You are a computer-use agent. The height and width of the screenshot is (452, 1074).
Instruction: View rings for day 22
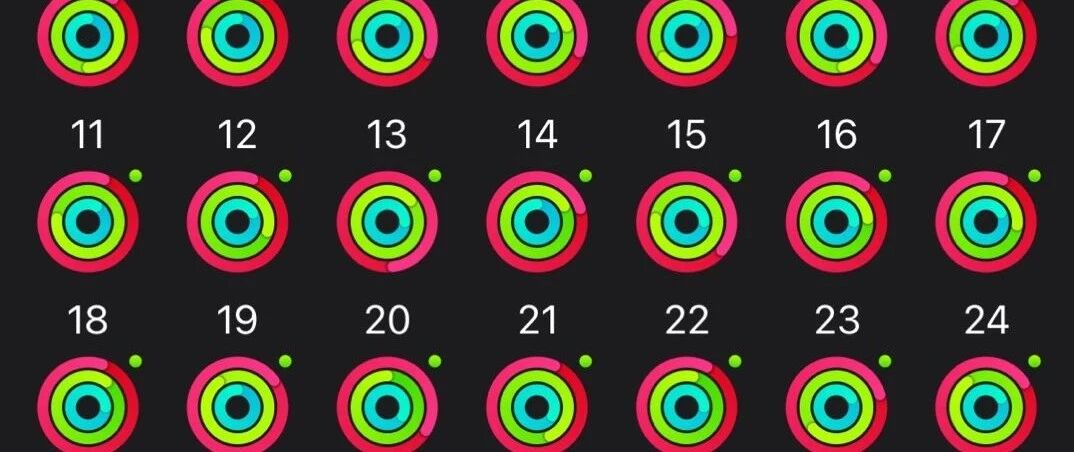[x=687, y=404]
